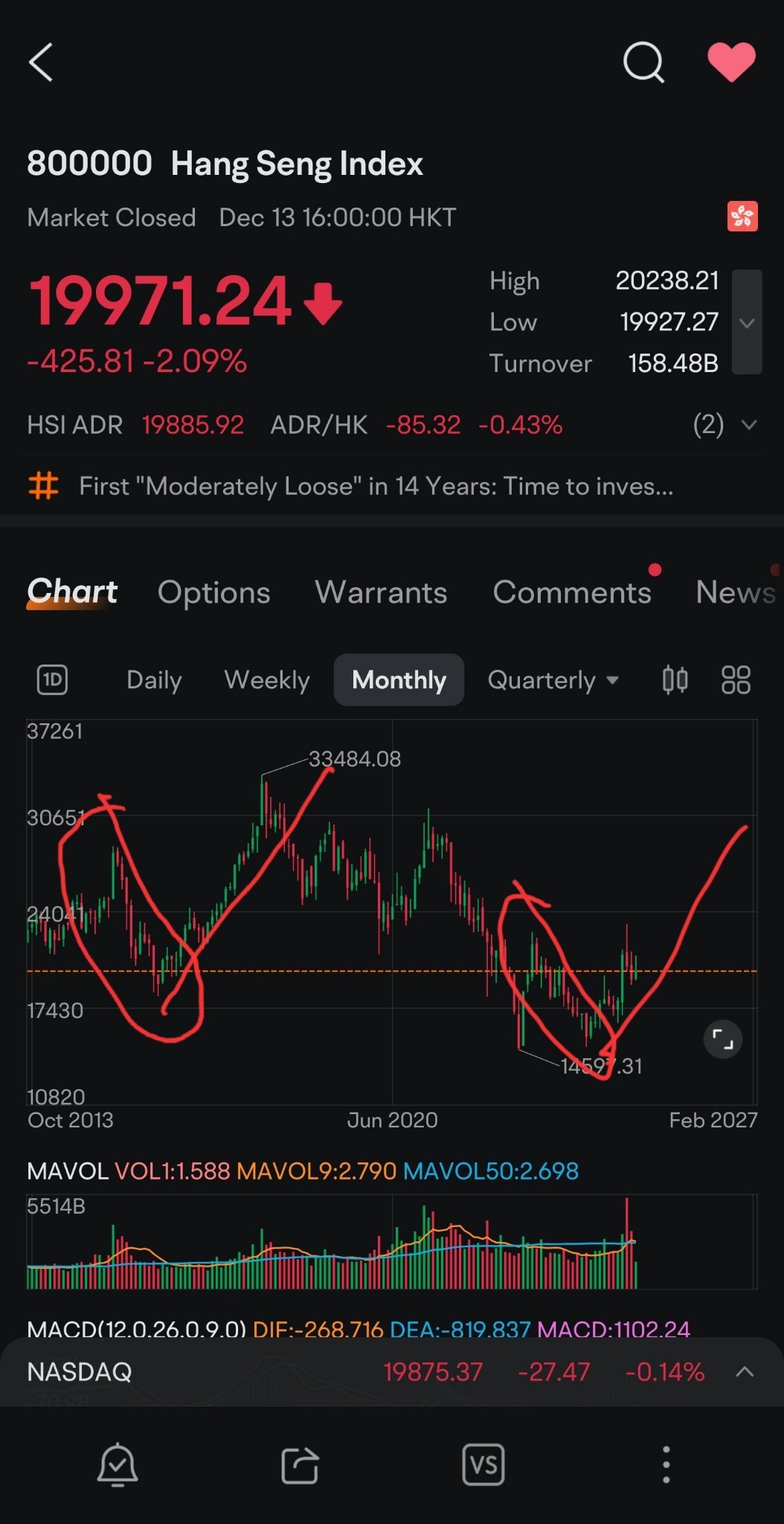Switch to the Warrants tab
The width and height of the screenshot is (784, 1524).
click(381, 592)
